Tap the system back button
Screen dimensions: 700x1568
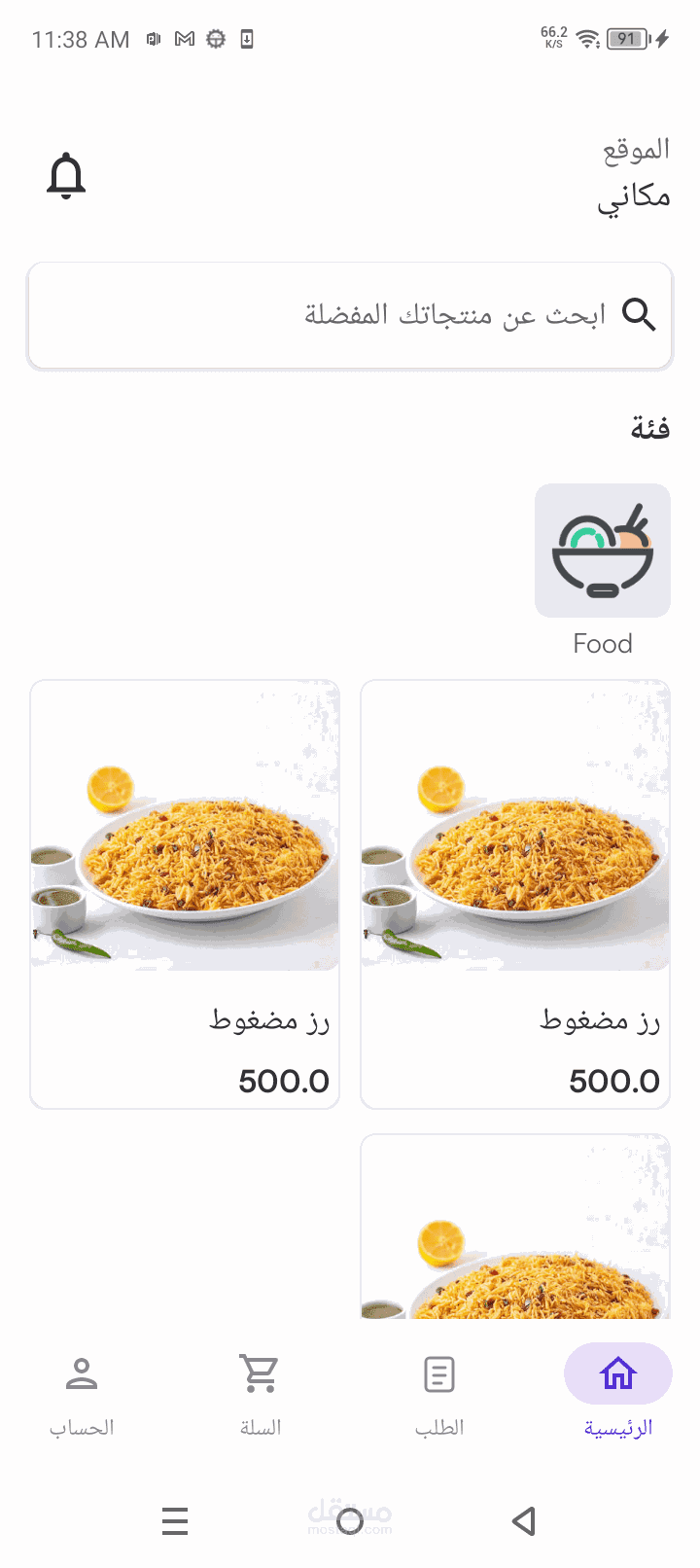[524, 1520]
